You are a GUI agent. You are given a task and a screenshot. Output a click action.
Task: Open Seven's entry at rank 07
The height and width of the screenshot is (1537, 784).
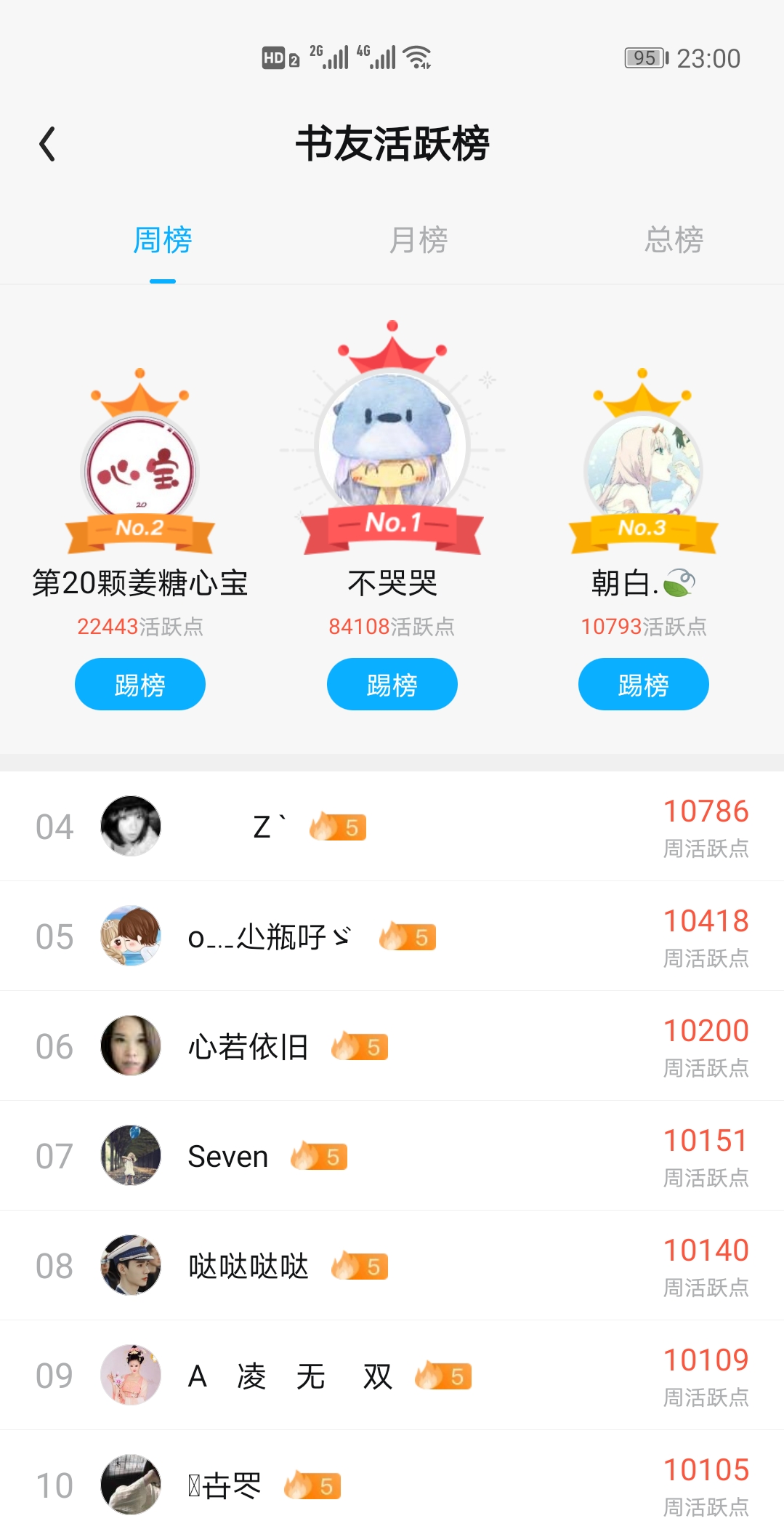click(392, 1156)
